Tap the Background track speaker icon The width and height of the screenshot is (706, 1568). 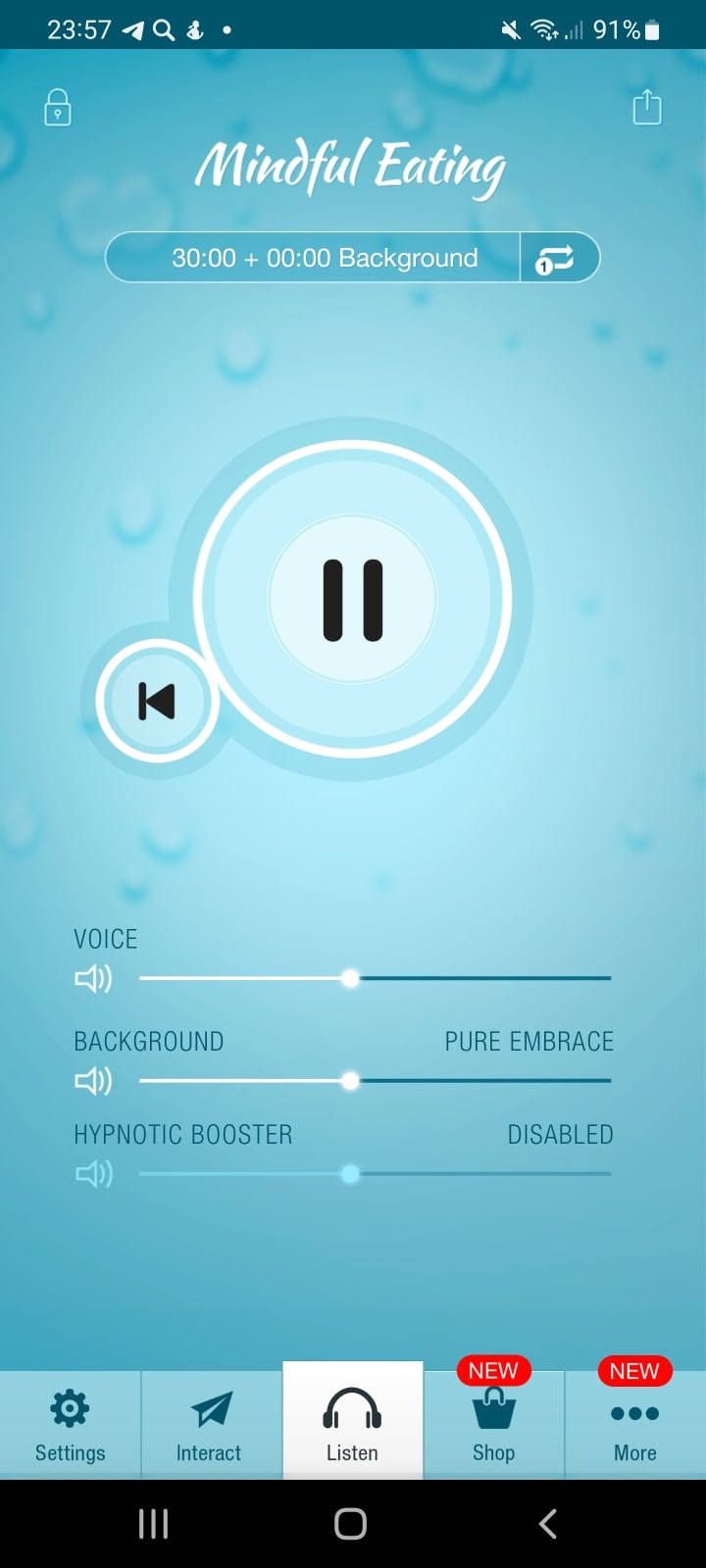(x=93, y=1080)
